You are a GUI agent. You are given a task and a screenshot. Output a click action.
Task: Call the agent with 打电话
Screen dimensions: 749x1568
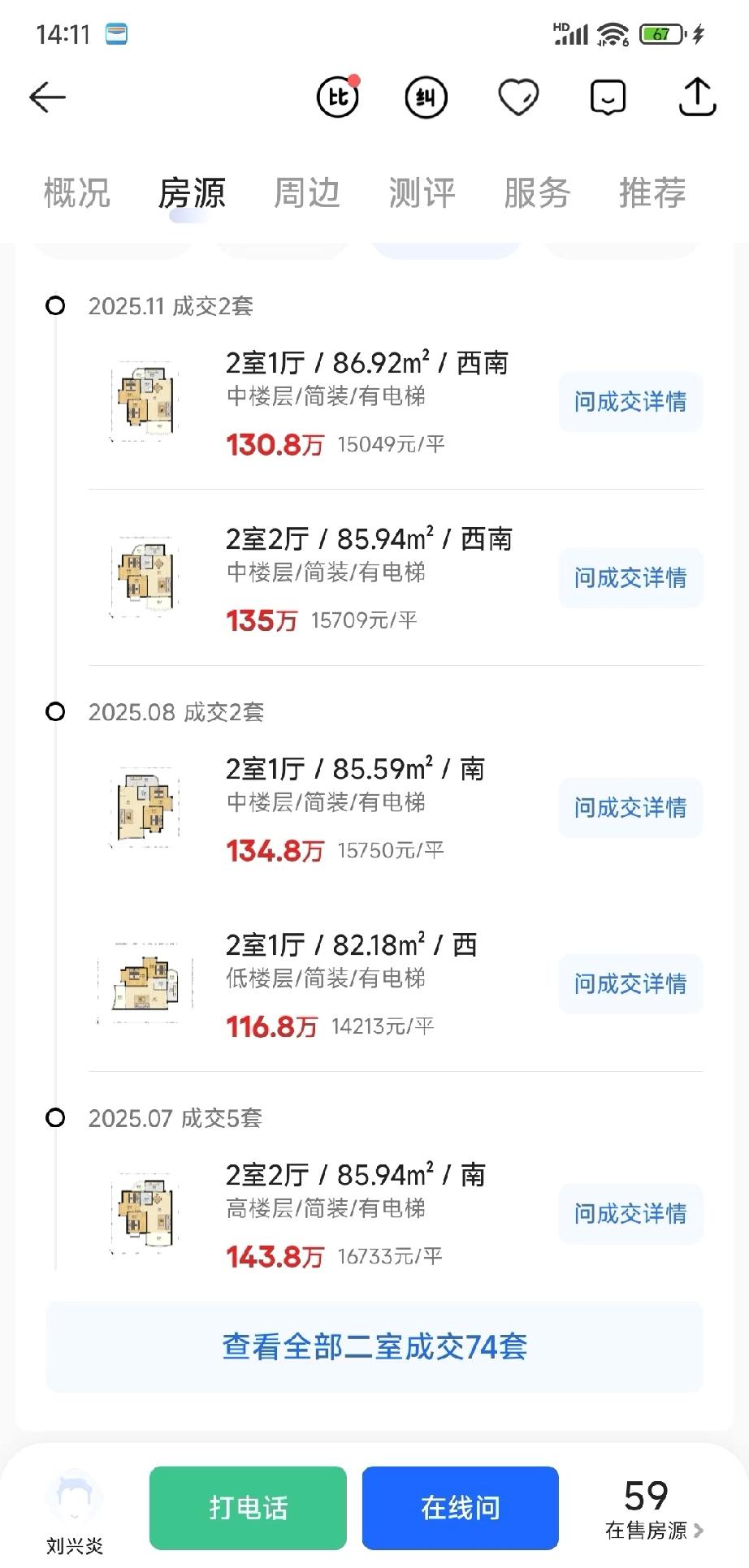248,1508
